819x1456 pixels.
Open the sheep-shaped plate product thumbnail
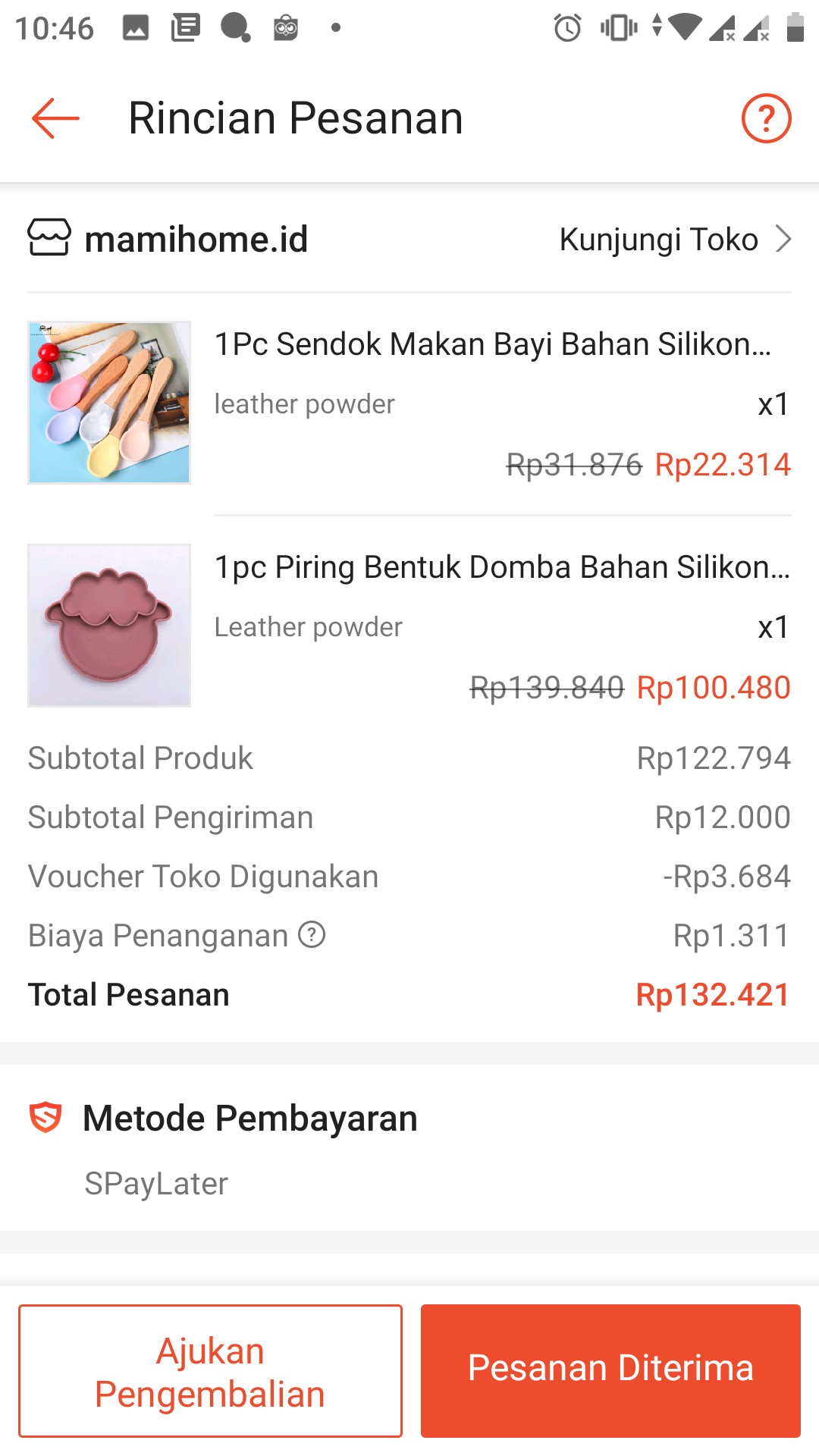pos(108,626)
